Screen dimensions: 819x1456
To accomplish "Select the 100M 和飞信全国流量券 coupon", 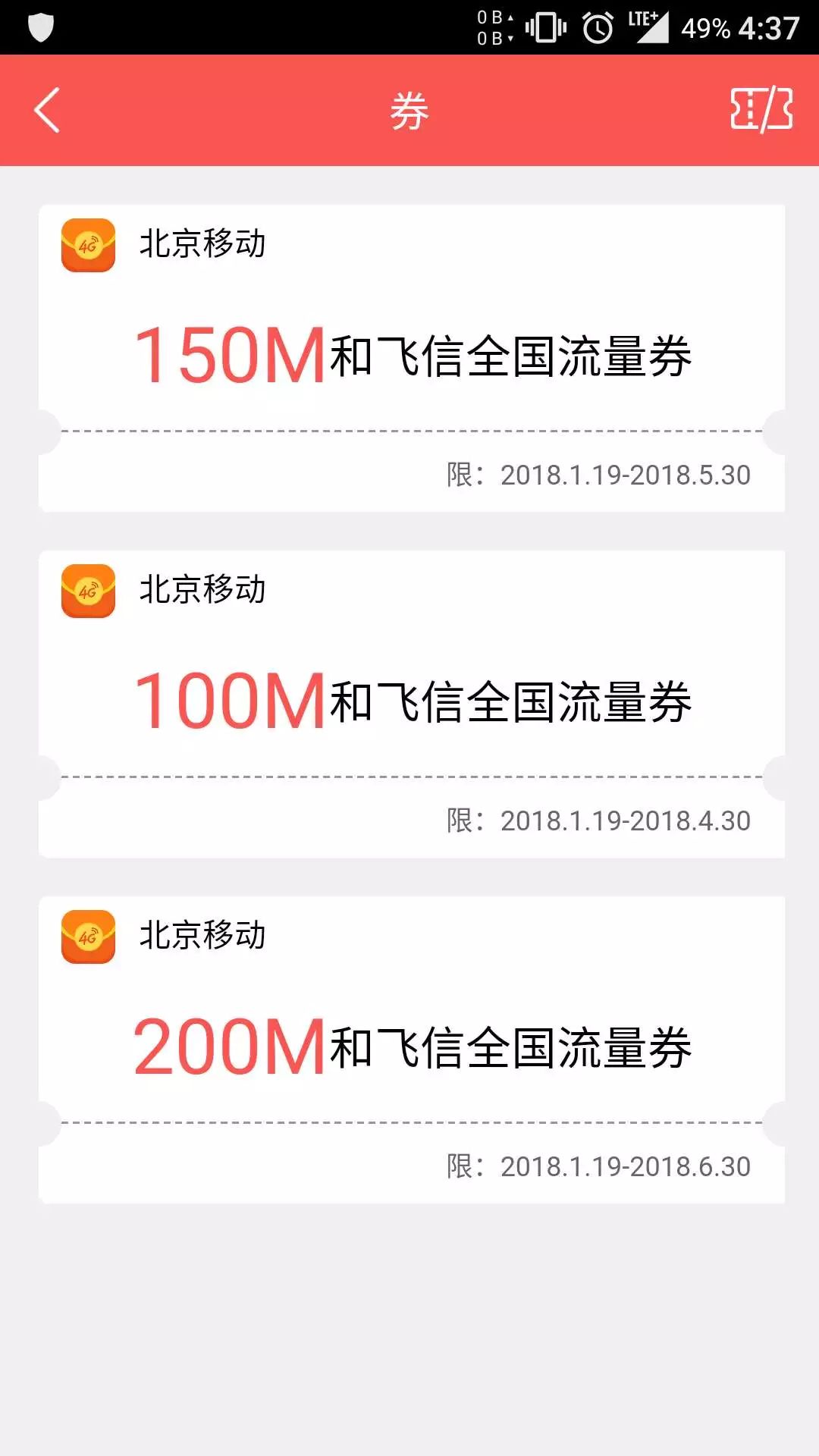I will [412, 702].
